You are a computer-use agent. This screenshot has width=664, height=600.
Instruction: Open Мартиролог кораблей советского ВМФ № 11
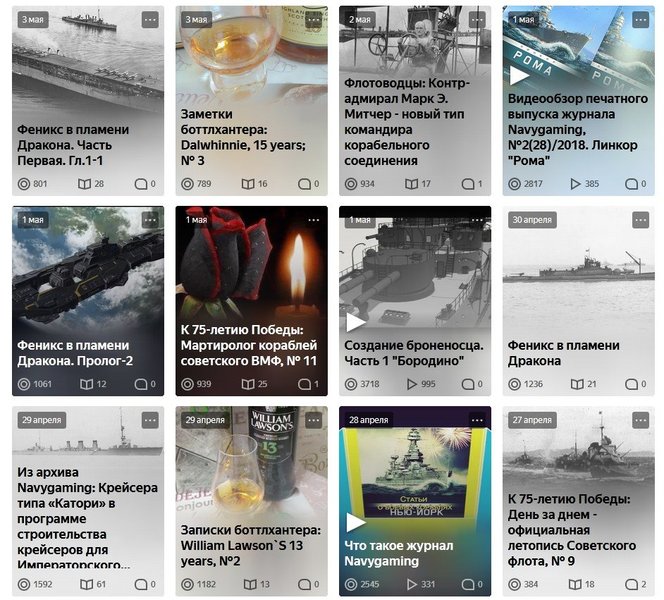click(x=249, y=344)
